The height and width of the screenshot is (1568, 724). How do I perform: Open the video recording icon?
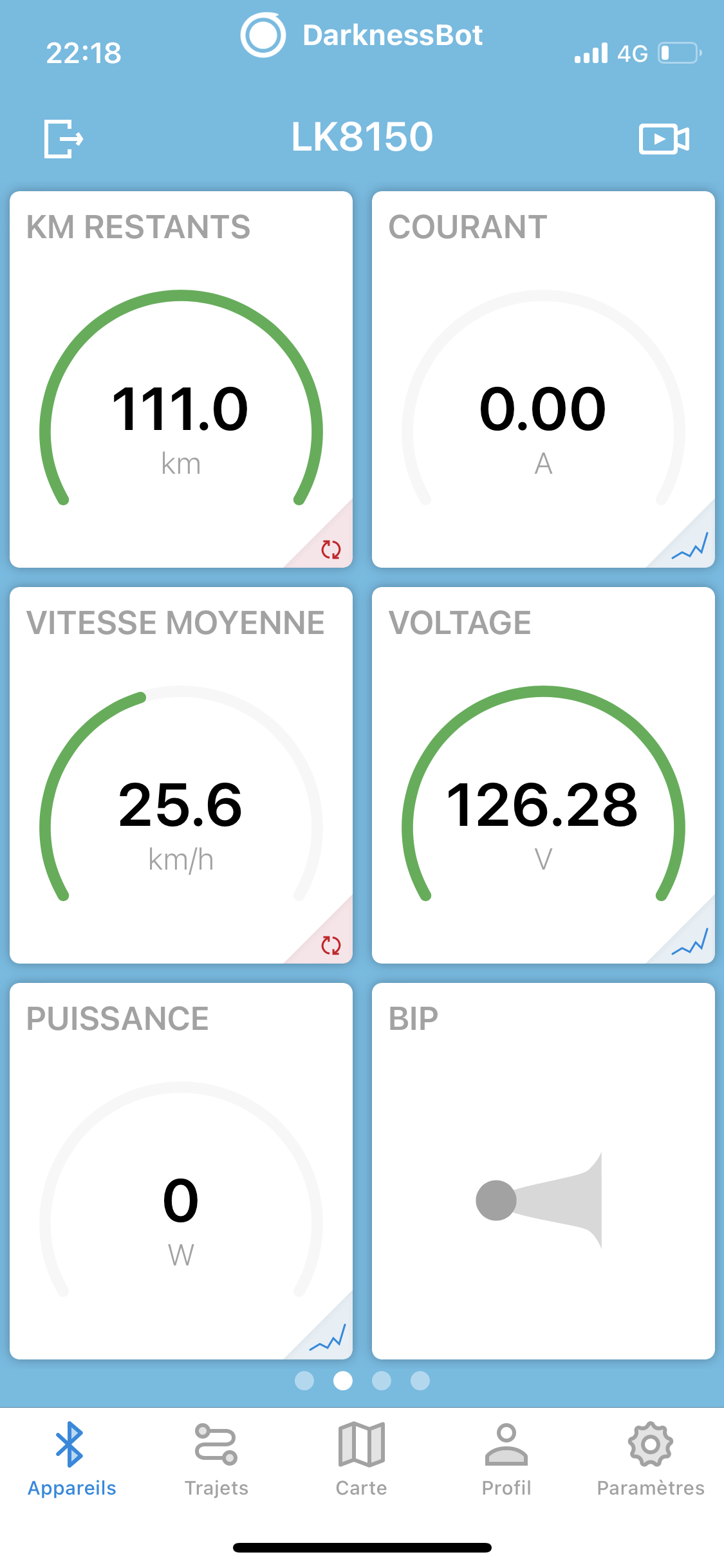[664, 138]
